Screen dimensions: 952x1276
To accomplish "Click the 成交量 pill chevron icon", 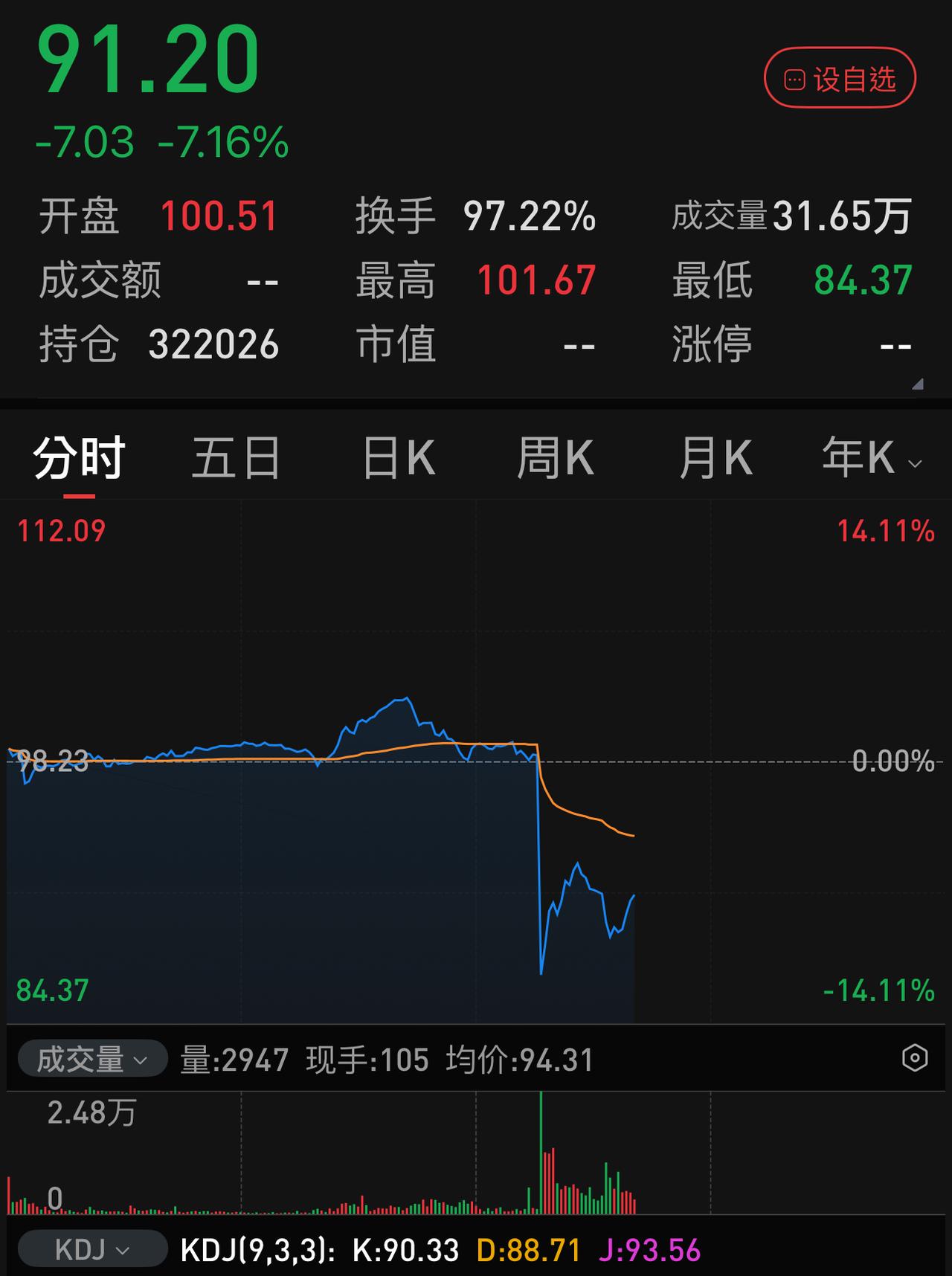I will (x=139, y=1060).
